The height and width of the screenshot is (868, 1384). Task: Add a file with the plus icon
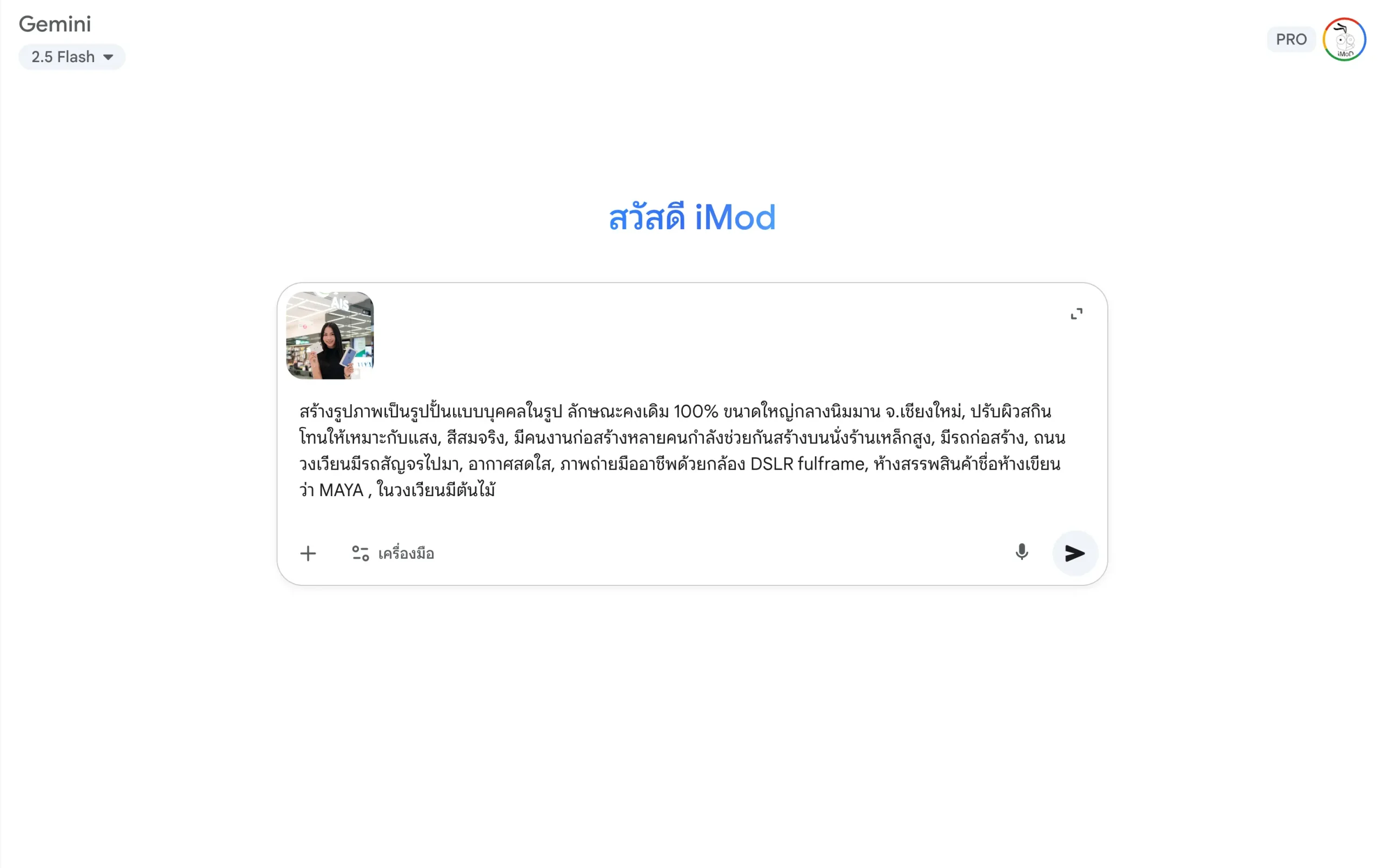tap(308, 553)
